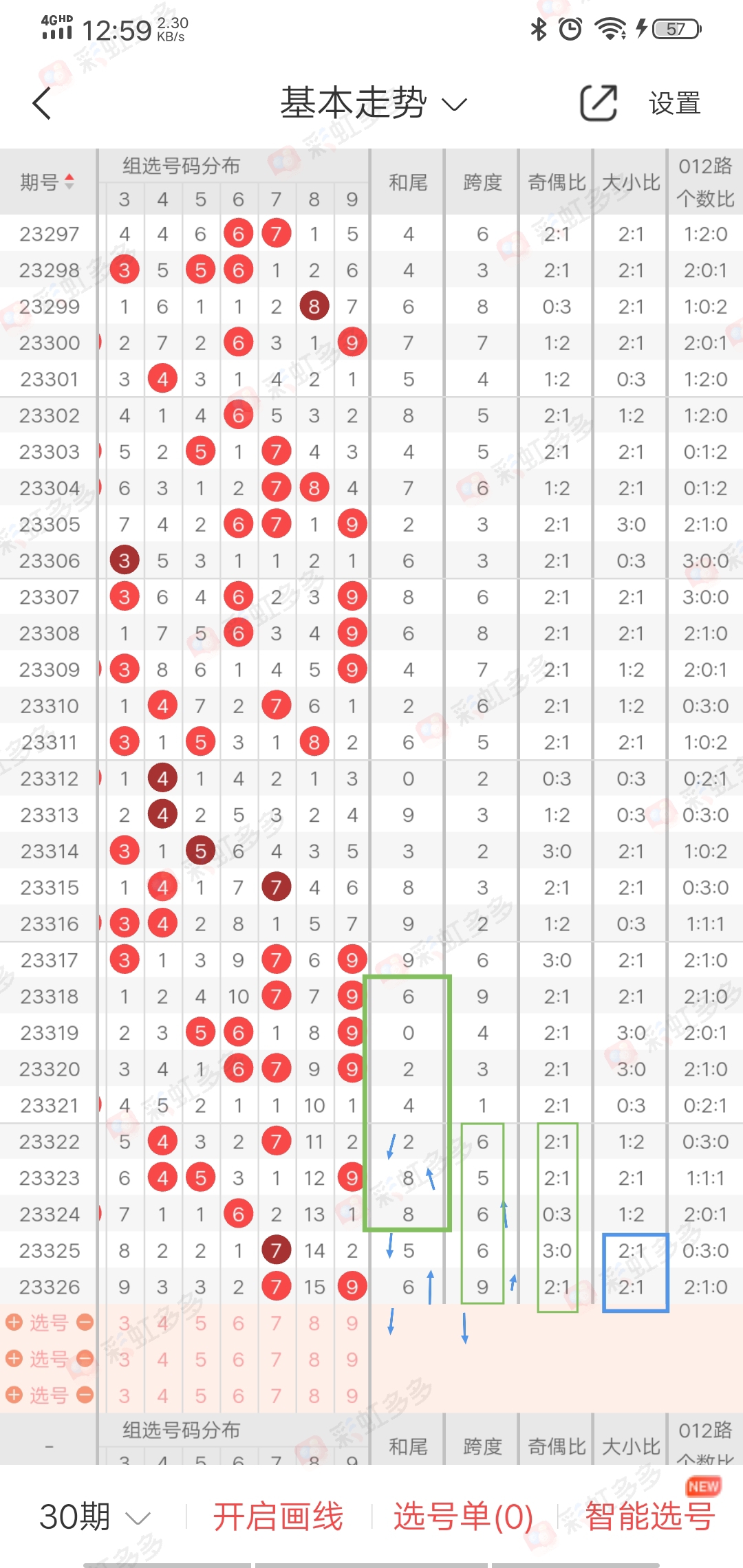This screenshot has width=743, height=1568.
Task: Open 智能选号 smart picker
Action: [649, 1517]
